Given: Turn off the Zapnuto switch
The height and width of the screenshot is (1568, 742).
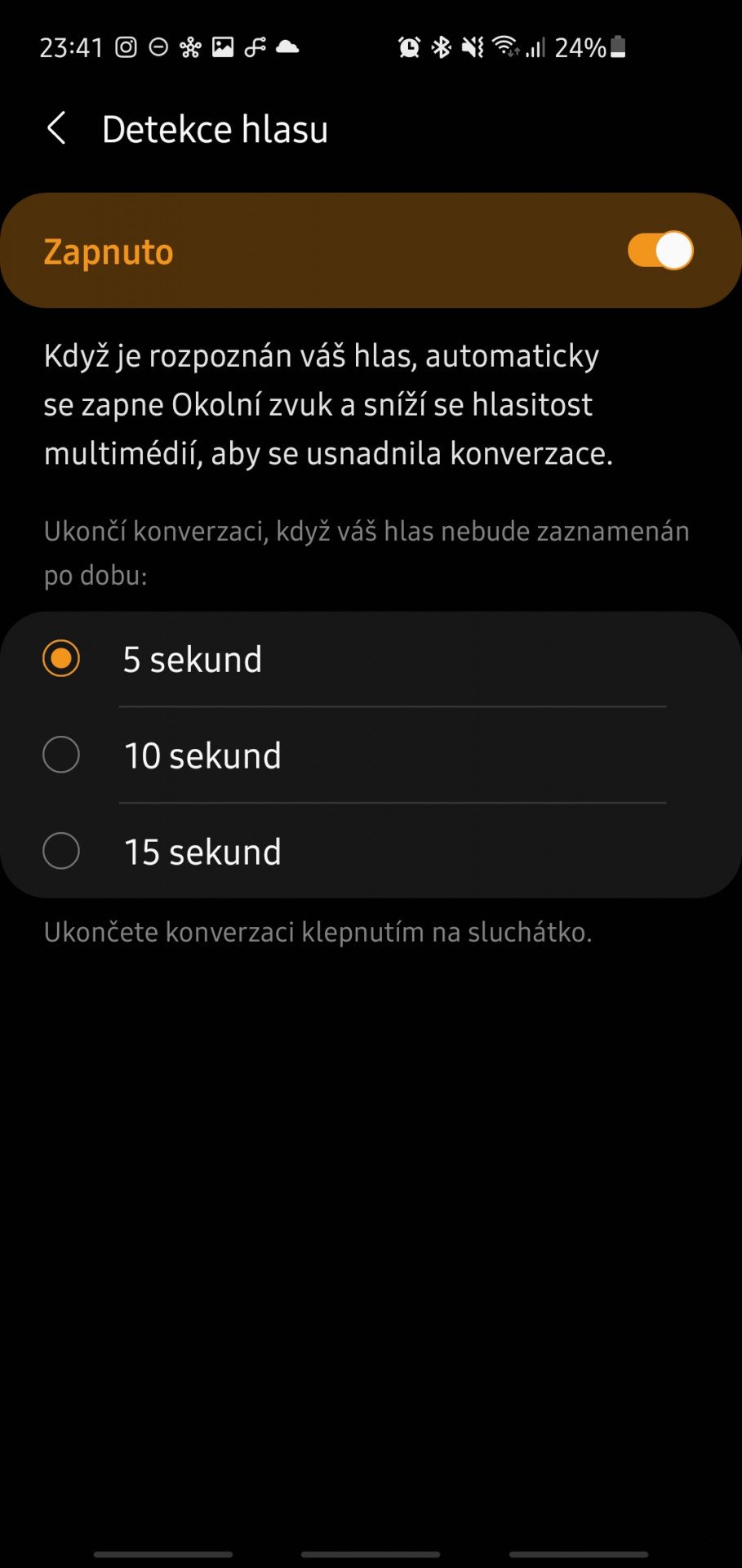Looking at the screenshot, I should pyautogui.click(x=660, y=251).
